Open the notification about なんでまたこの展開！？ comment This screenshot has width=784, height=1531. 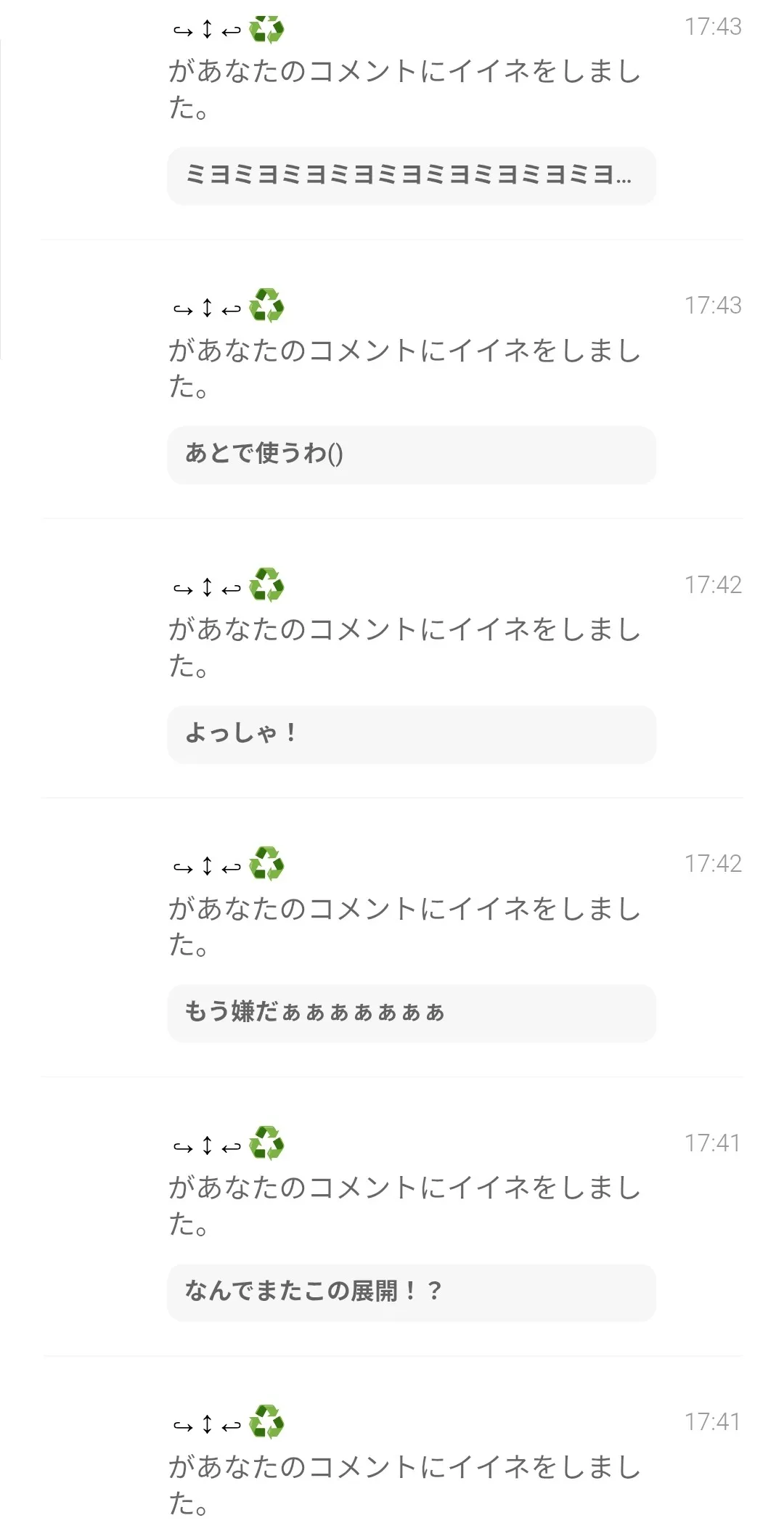pos(392,1217)
